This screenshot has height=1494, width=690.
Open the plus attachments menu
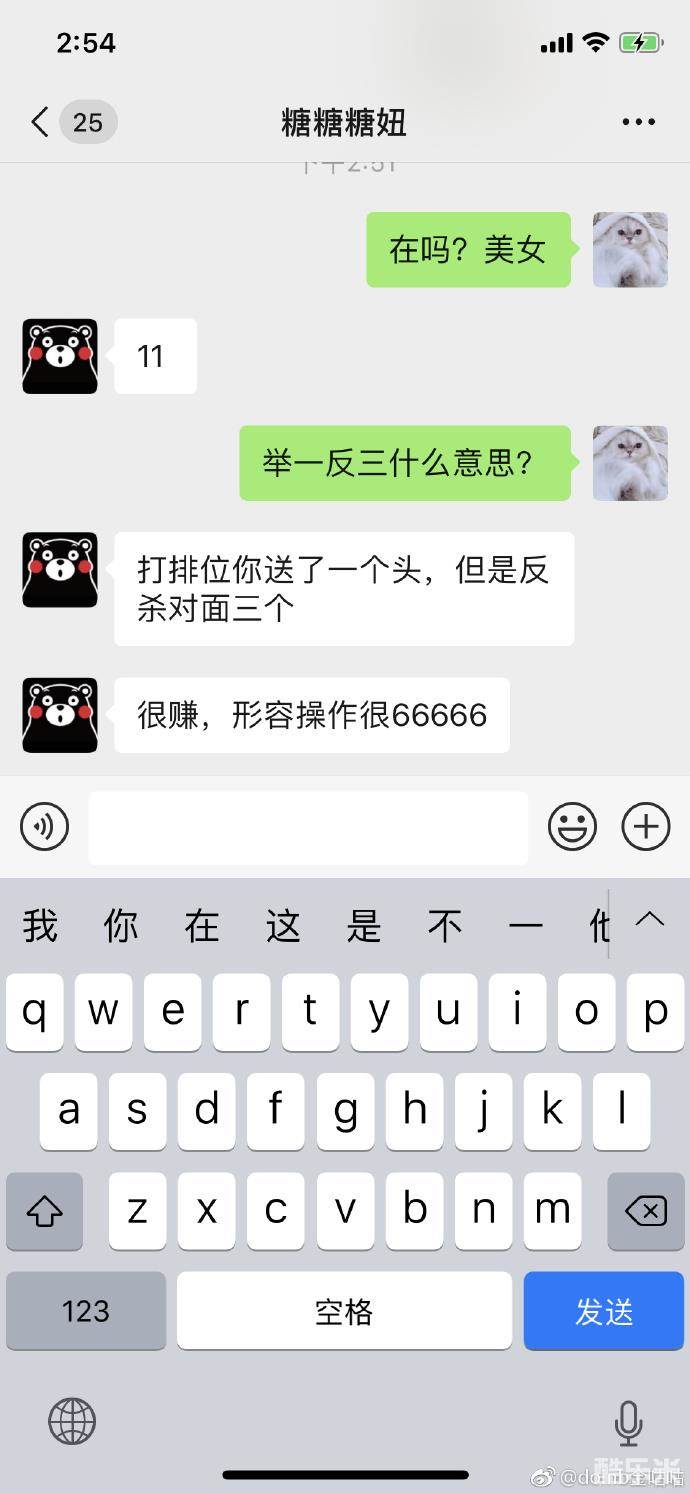646,827
